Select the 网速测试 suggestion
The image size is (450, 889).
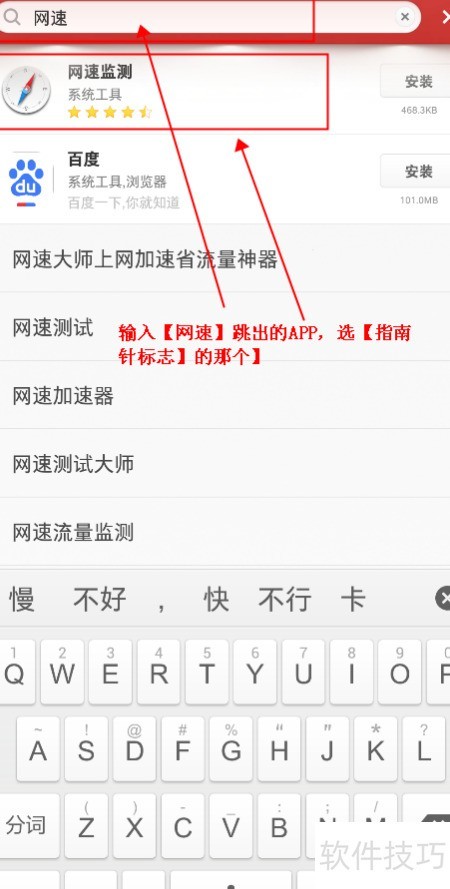225,327
